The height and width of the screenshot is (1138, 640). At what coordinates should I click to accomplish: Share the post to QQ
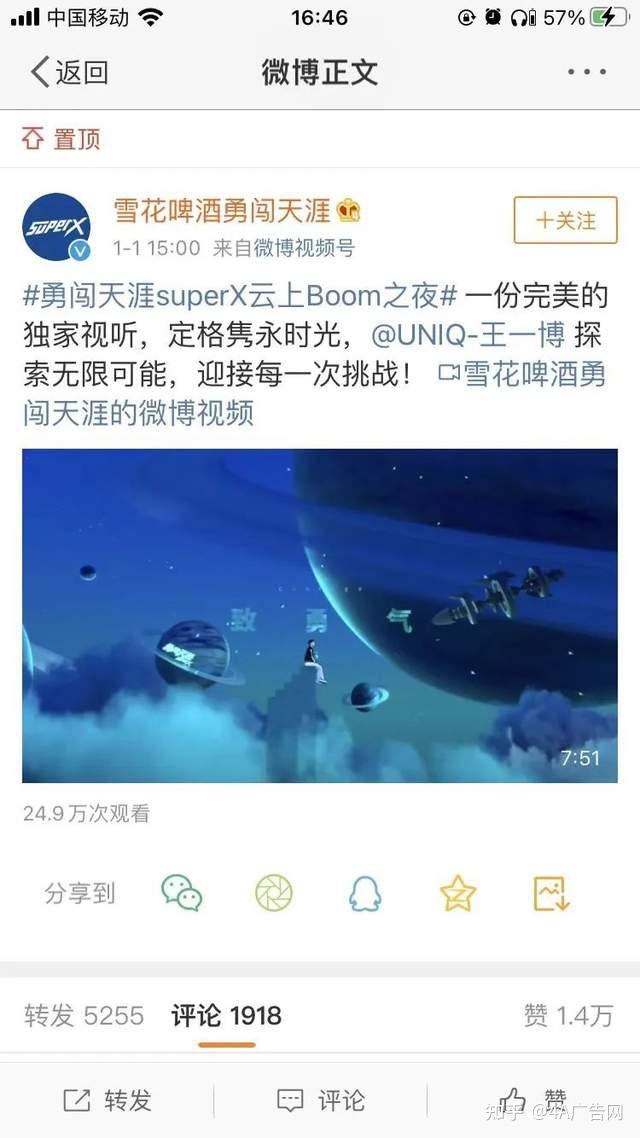pos(365,892)
